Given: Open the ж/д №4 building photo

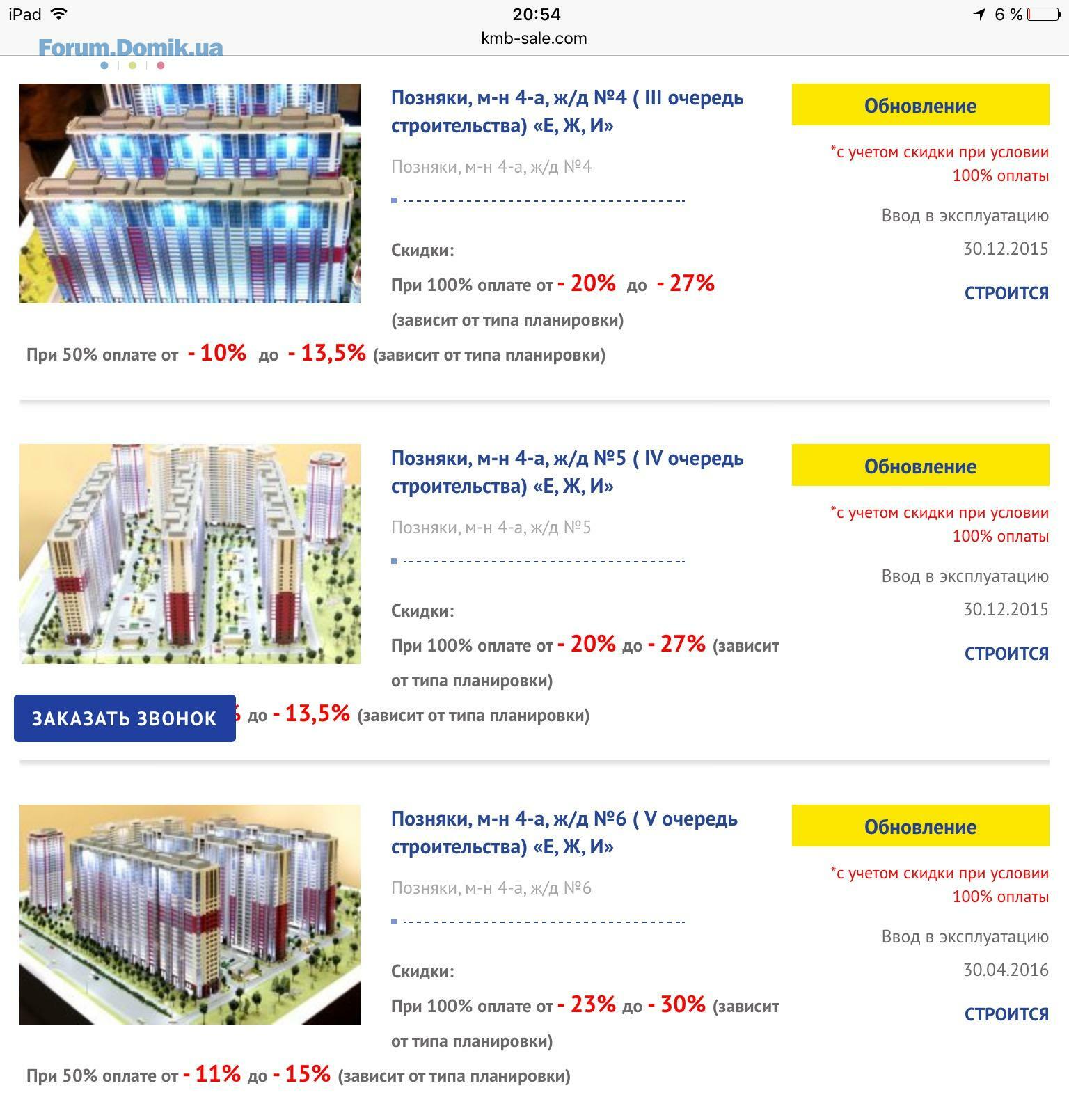Looking at the screenshot, I should click(190, 194).
